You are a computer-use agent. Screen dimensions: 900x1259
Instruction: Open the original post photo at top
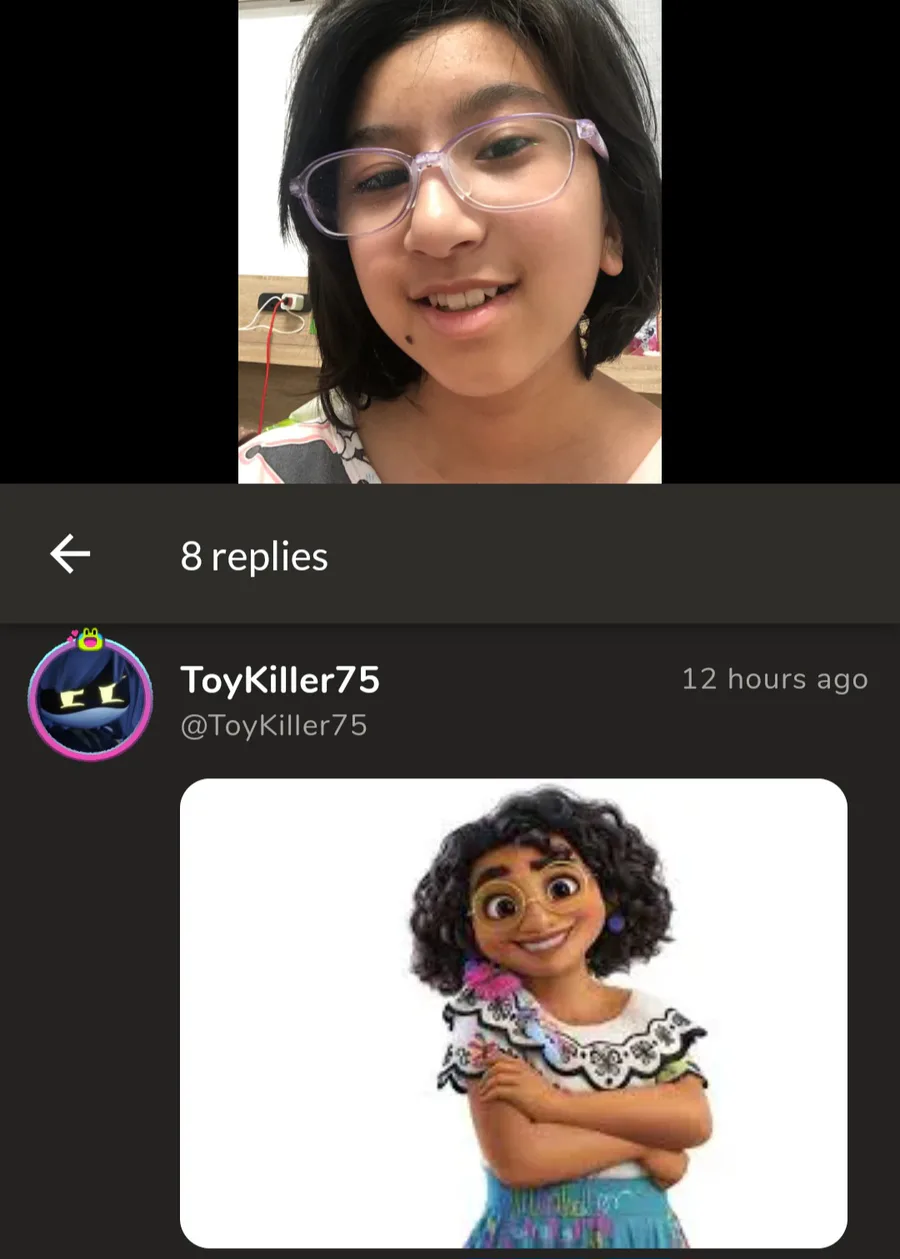(449, 241)
